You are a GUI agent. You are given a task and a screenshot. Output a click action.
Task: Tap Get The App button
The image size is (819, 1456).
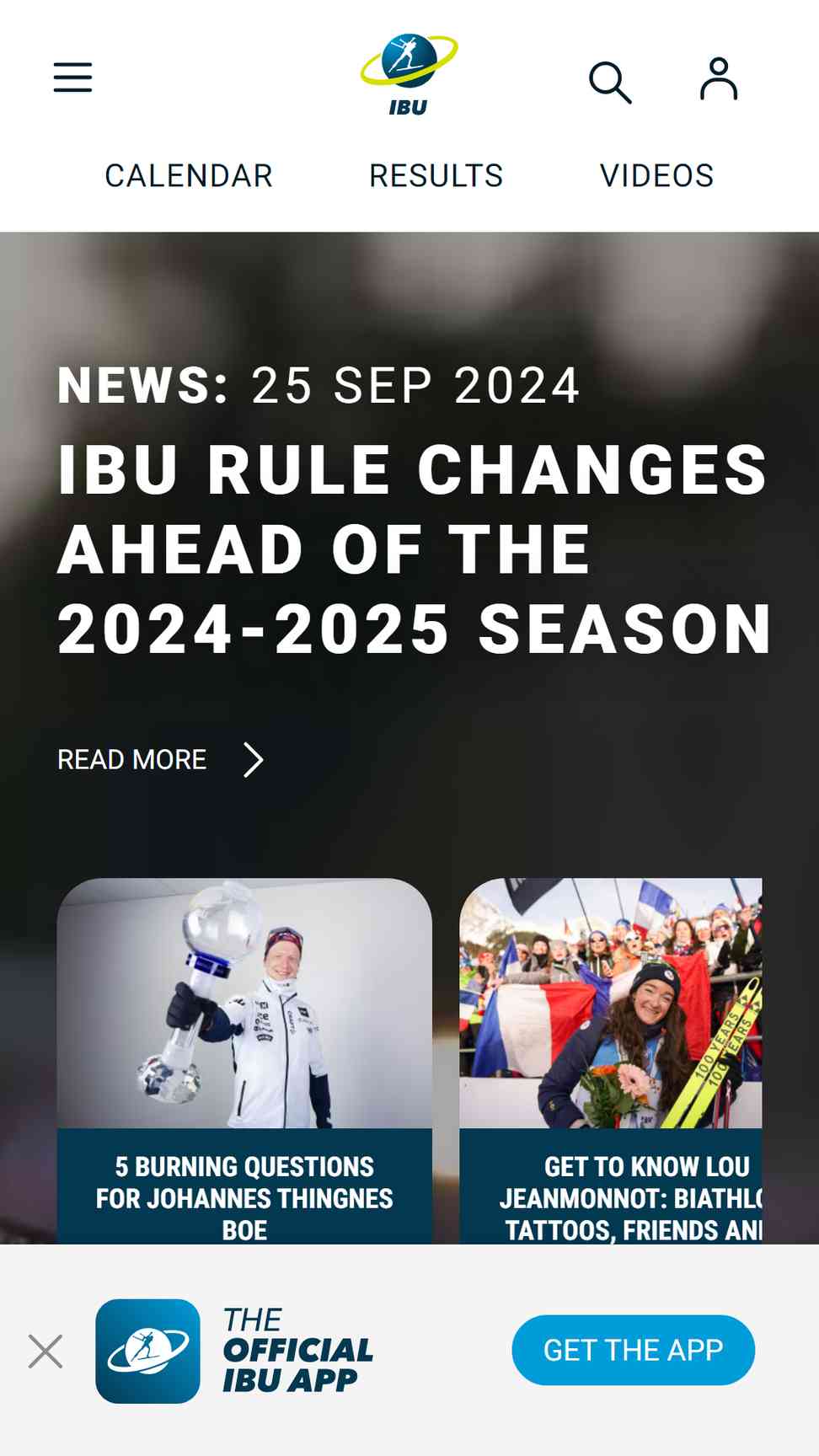click(634, 1350)
